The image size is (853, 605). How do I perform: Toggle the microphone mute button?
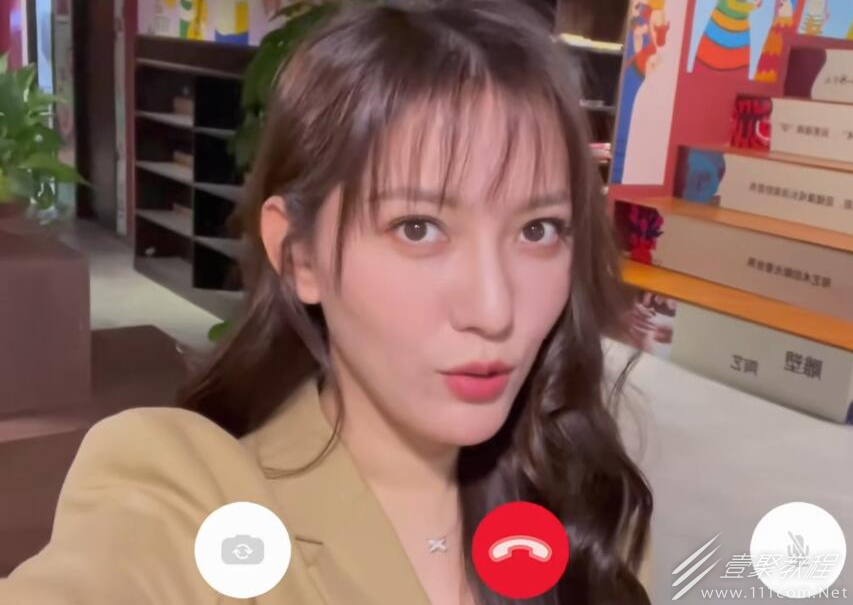797,549
